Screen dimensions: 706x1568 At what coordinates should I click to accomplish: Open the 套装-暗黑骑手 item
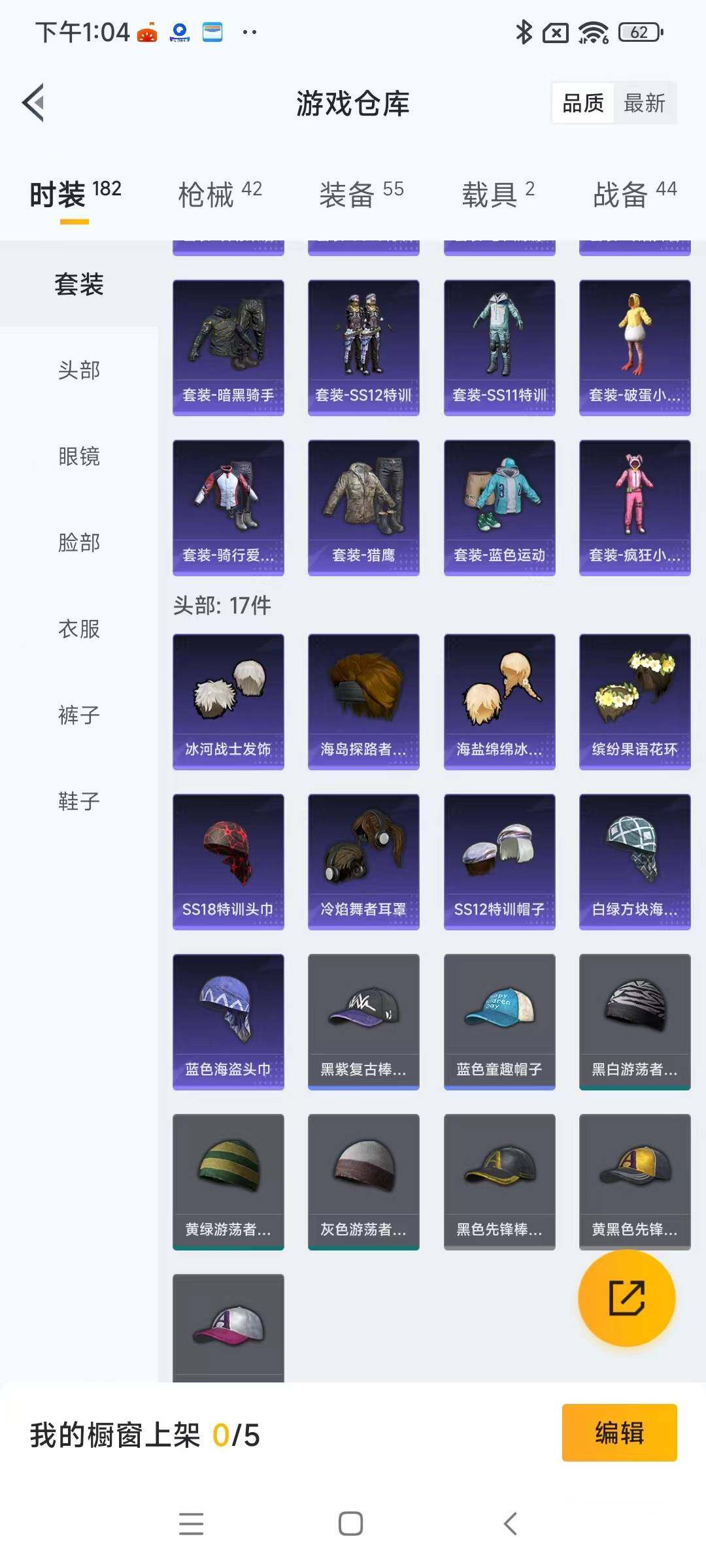click(228, 347)
